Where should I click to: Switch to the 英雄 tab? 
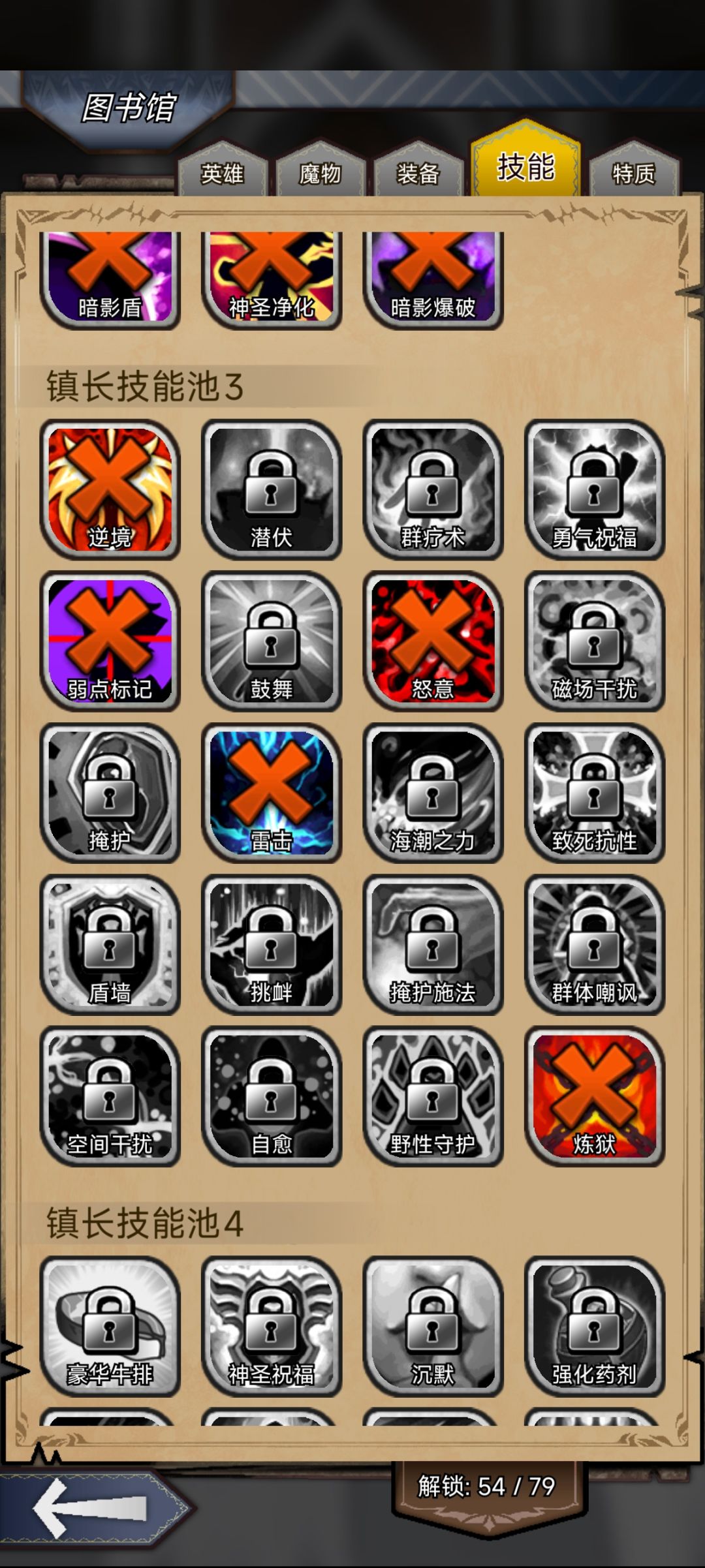tap(223, 171)
